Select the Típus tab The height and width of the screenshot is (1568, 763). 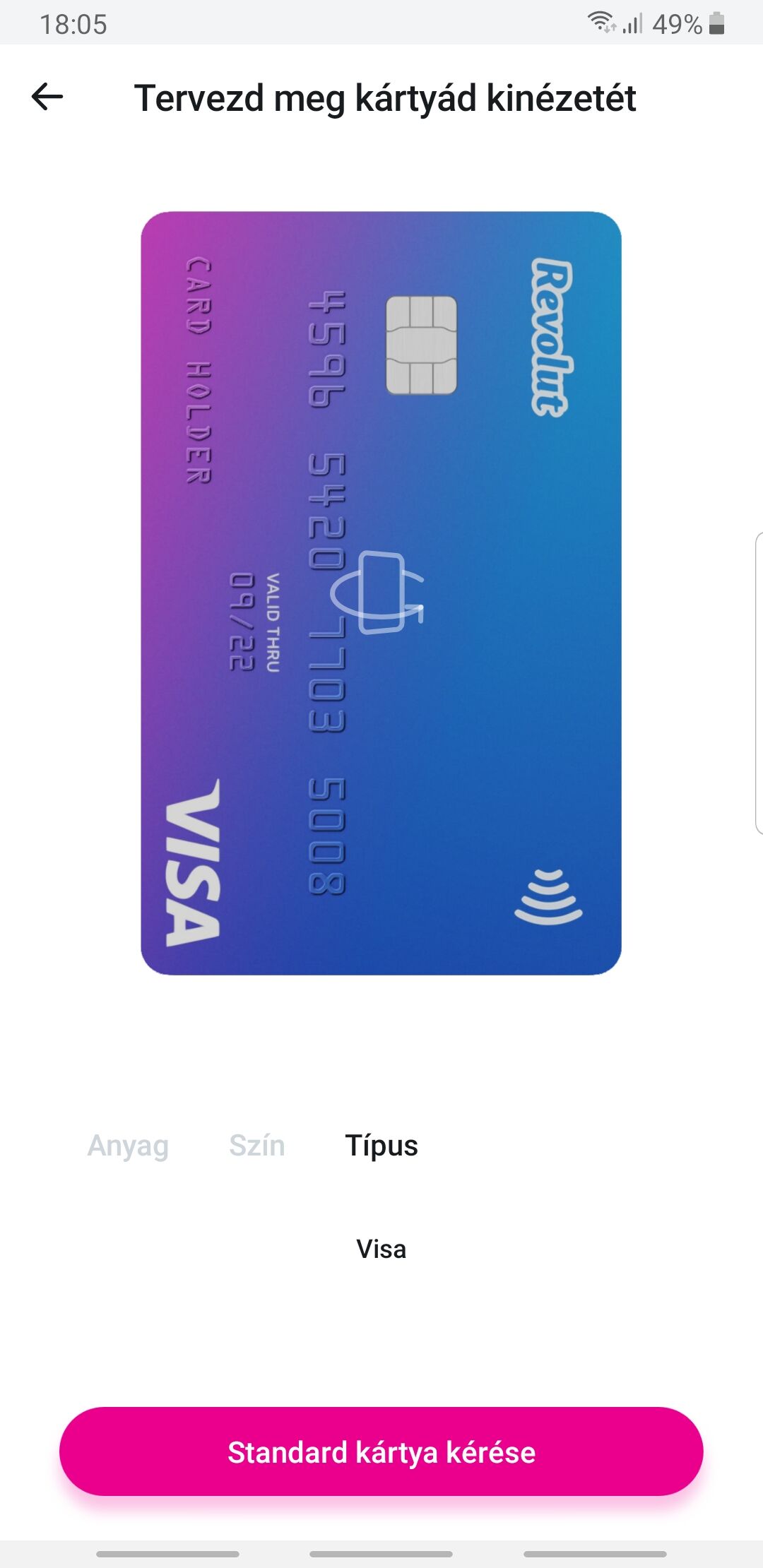coord(381,1146)
